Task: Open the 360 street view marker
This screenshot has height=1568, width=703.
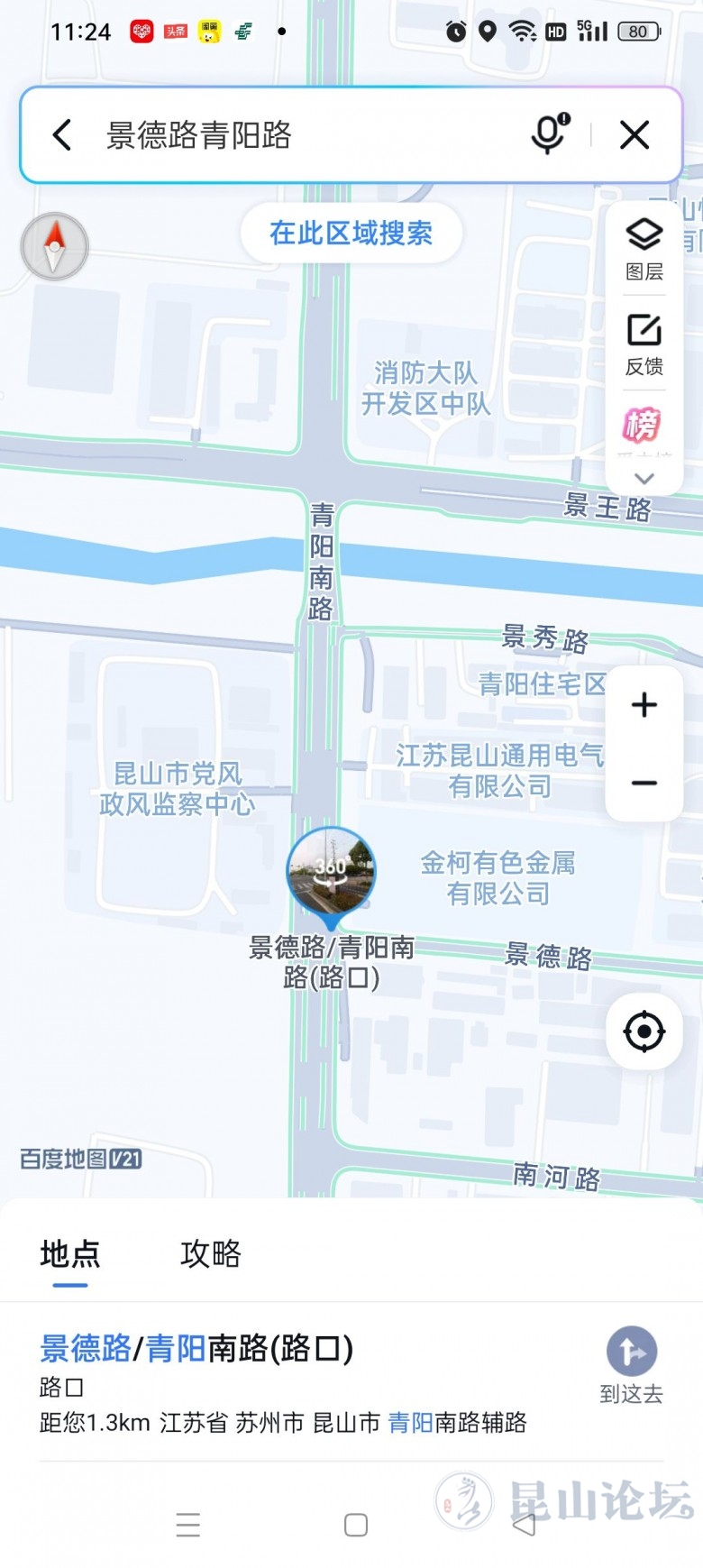Action: (331, 872)
